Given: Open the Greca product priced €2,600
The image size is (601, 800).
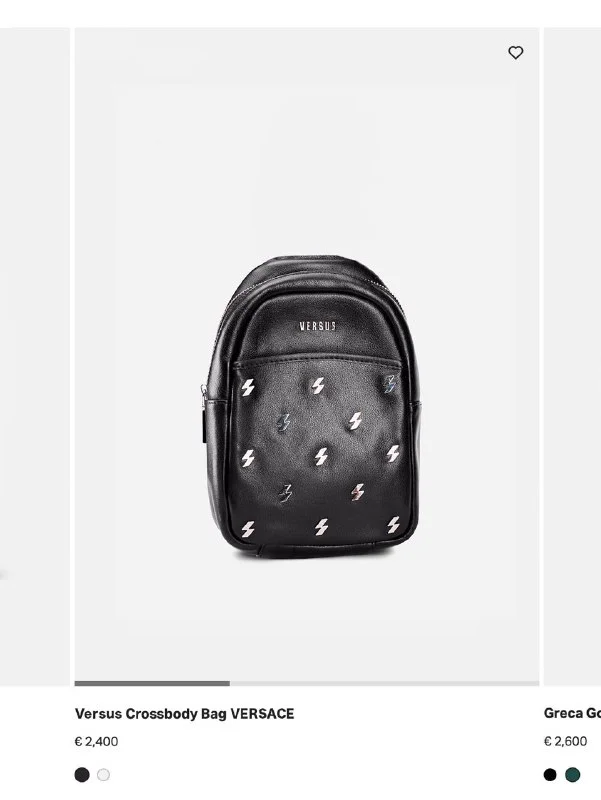Looking at the screenshot, I should click(x=572, y=714).
